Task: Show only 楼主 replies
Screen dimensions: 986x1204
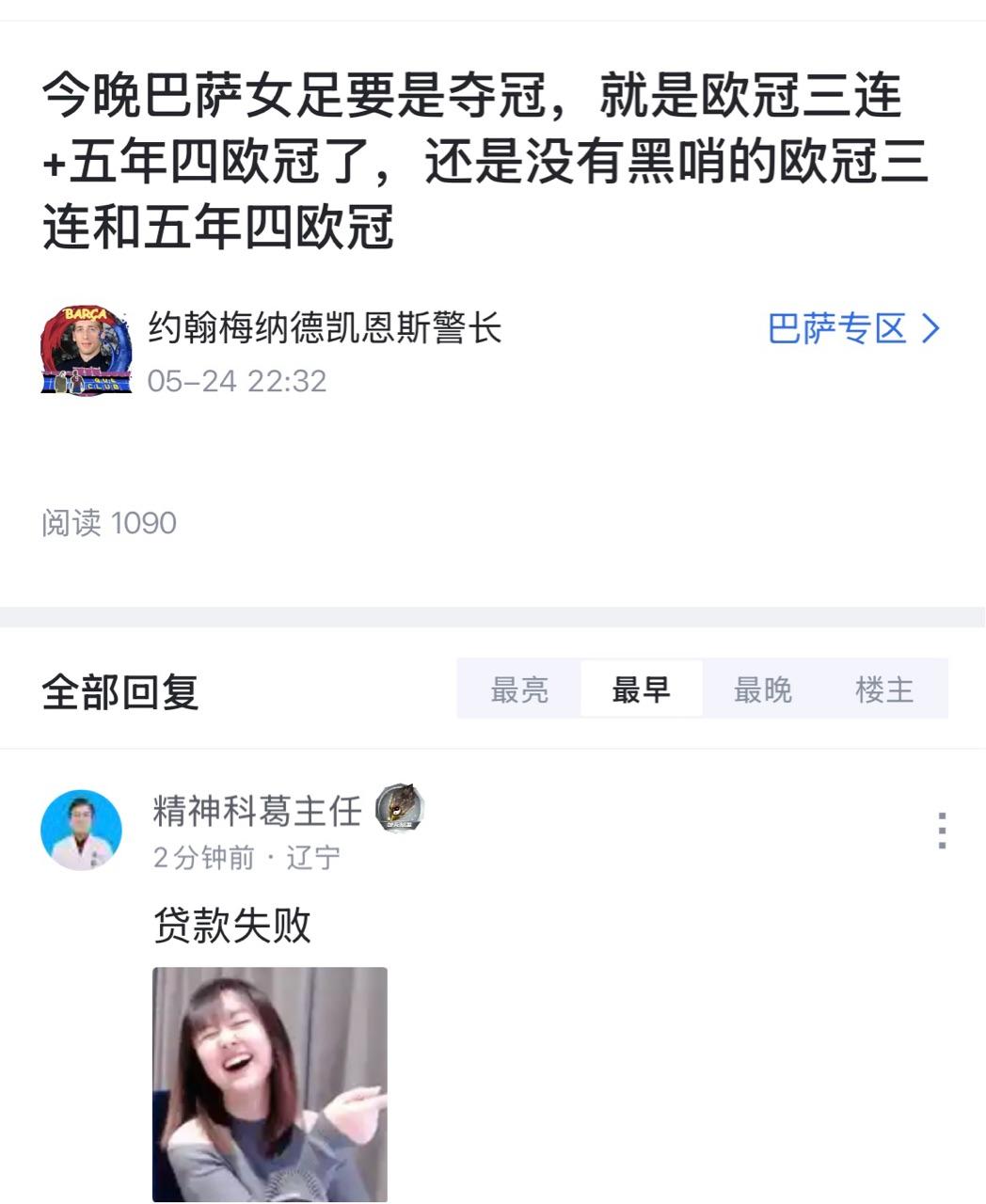Action: click(883, 689)
